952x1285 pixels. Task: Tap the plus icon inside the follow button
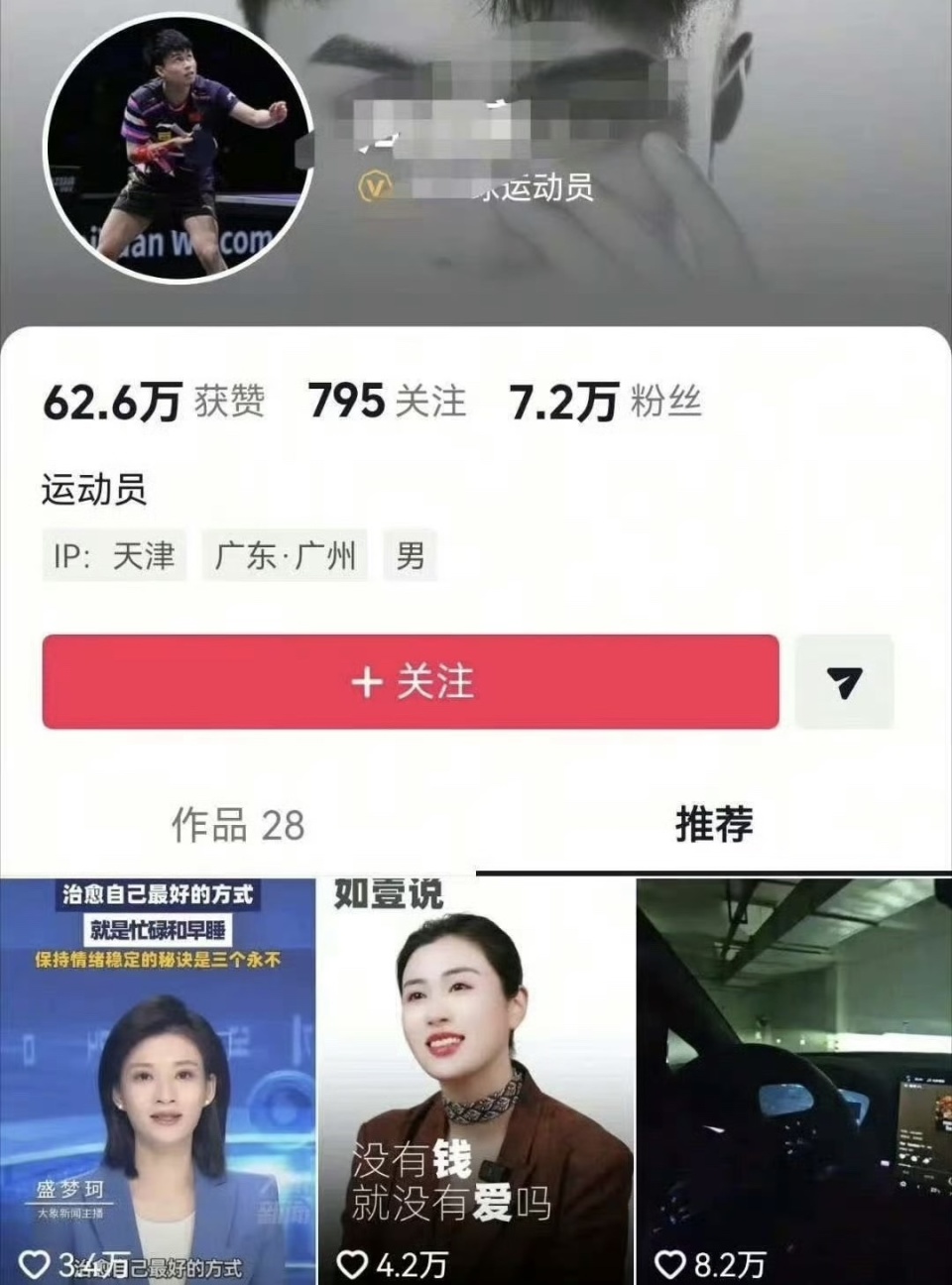coord(368,682)
